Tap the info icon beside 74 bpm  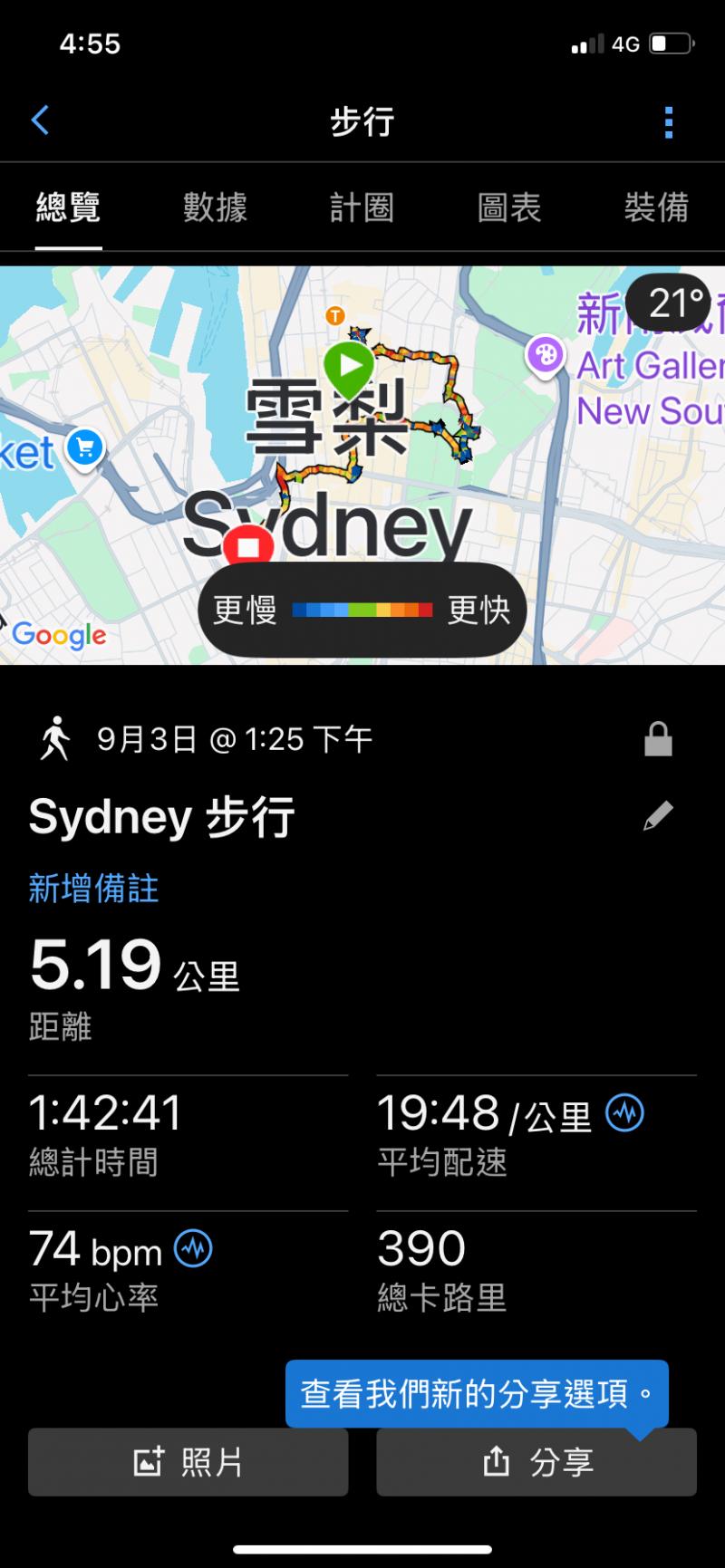pyautogui.click(x=193, y=1248)
